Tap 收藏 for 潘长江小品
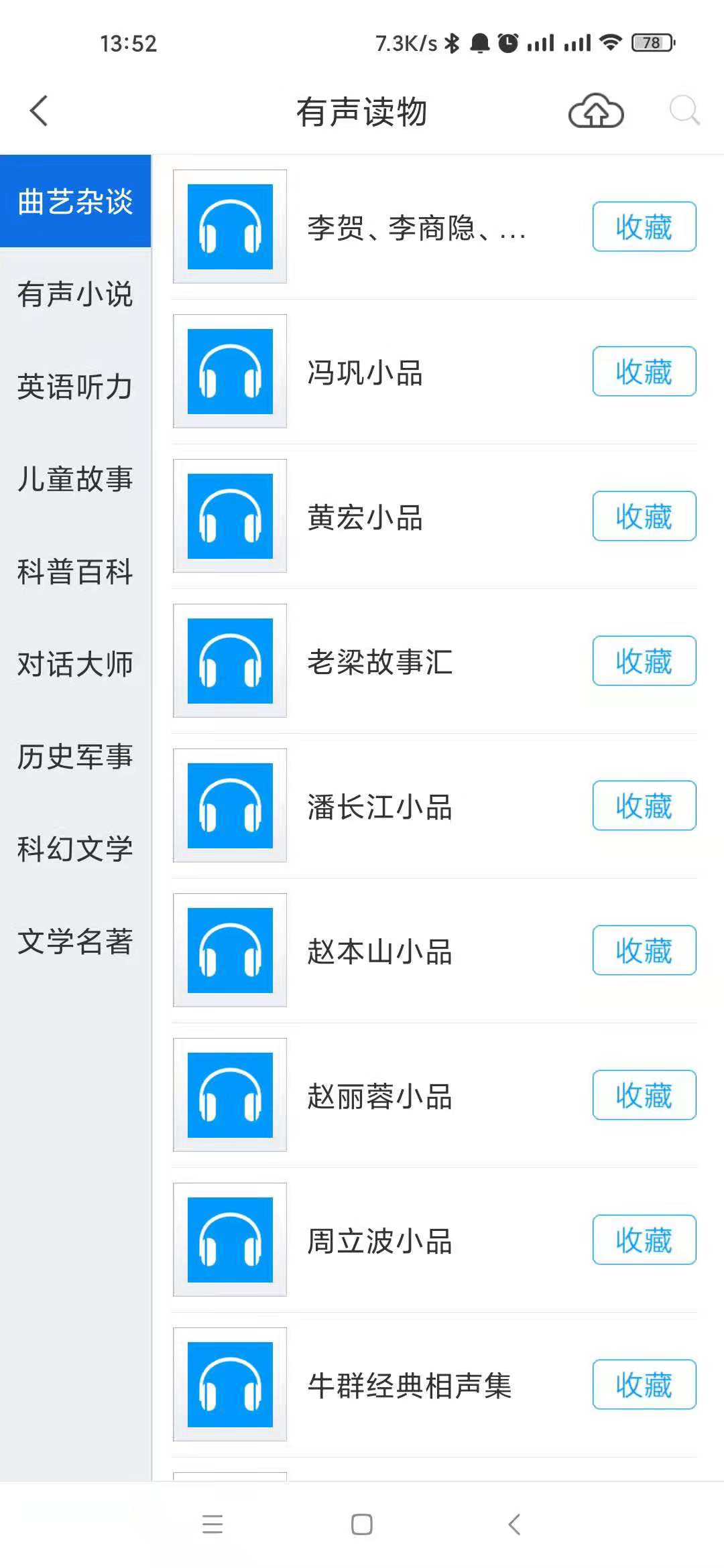 644,806
